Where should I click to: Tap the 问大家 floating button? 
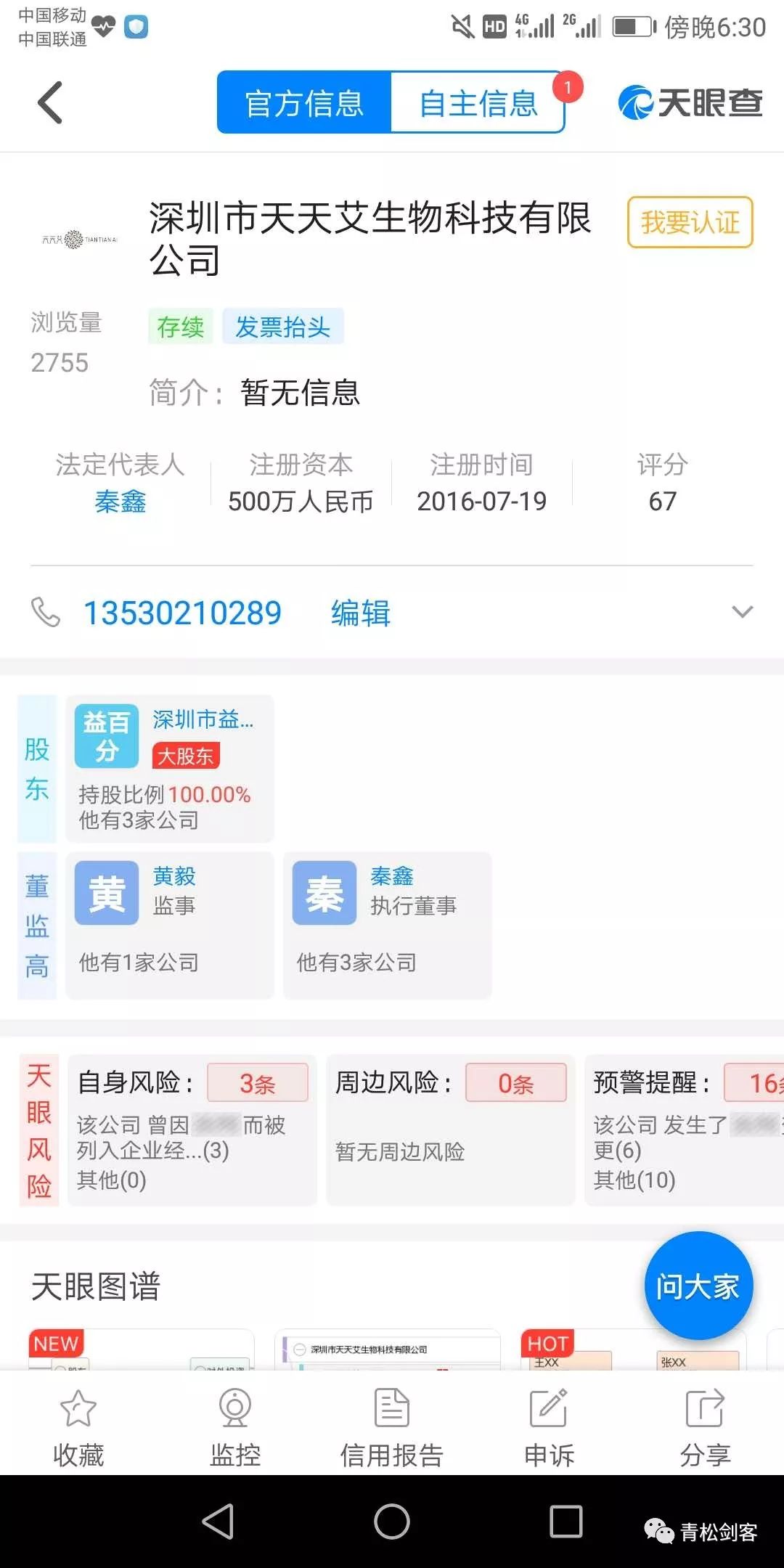tap(698, 1286)
